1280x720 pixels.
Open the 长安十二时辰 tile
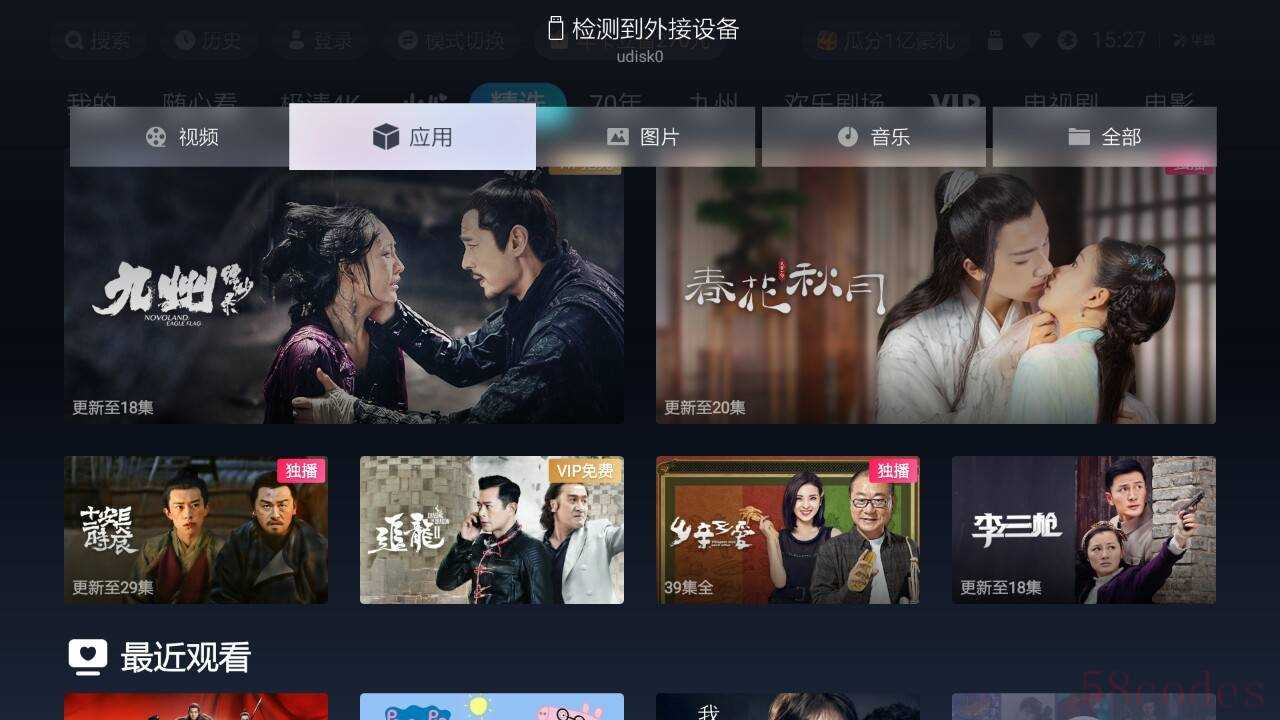(195, 530)
